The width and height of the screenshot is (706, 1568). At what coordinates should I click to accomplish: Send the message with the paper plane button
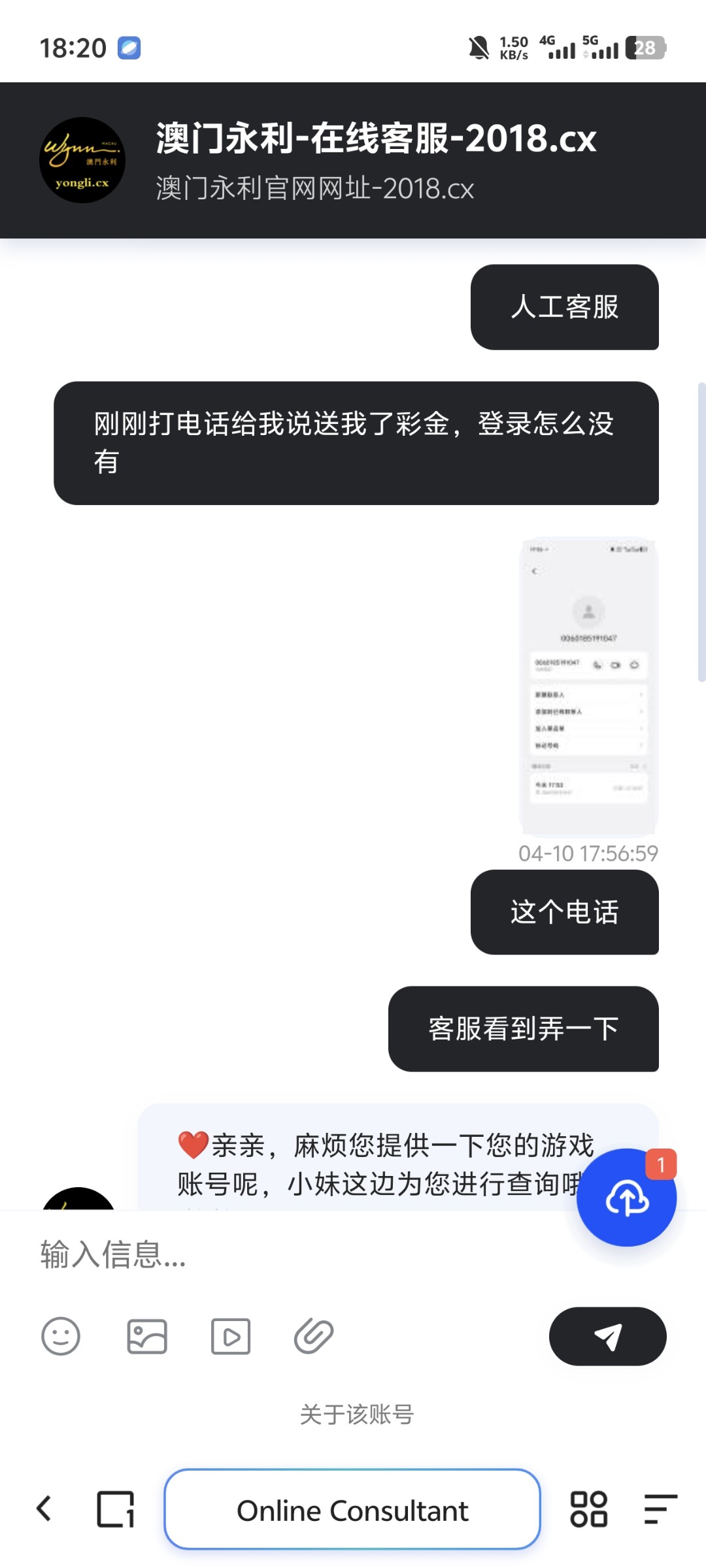click(607, 1336)
